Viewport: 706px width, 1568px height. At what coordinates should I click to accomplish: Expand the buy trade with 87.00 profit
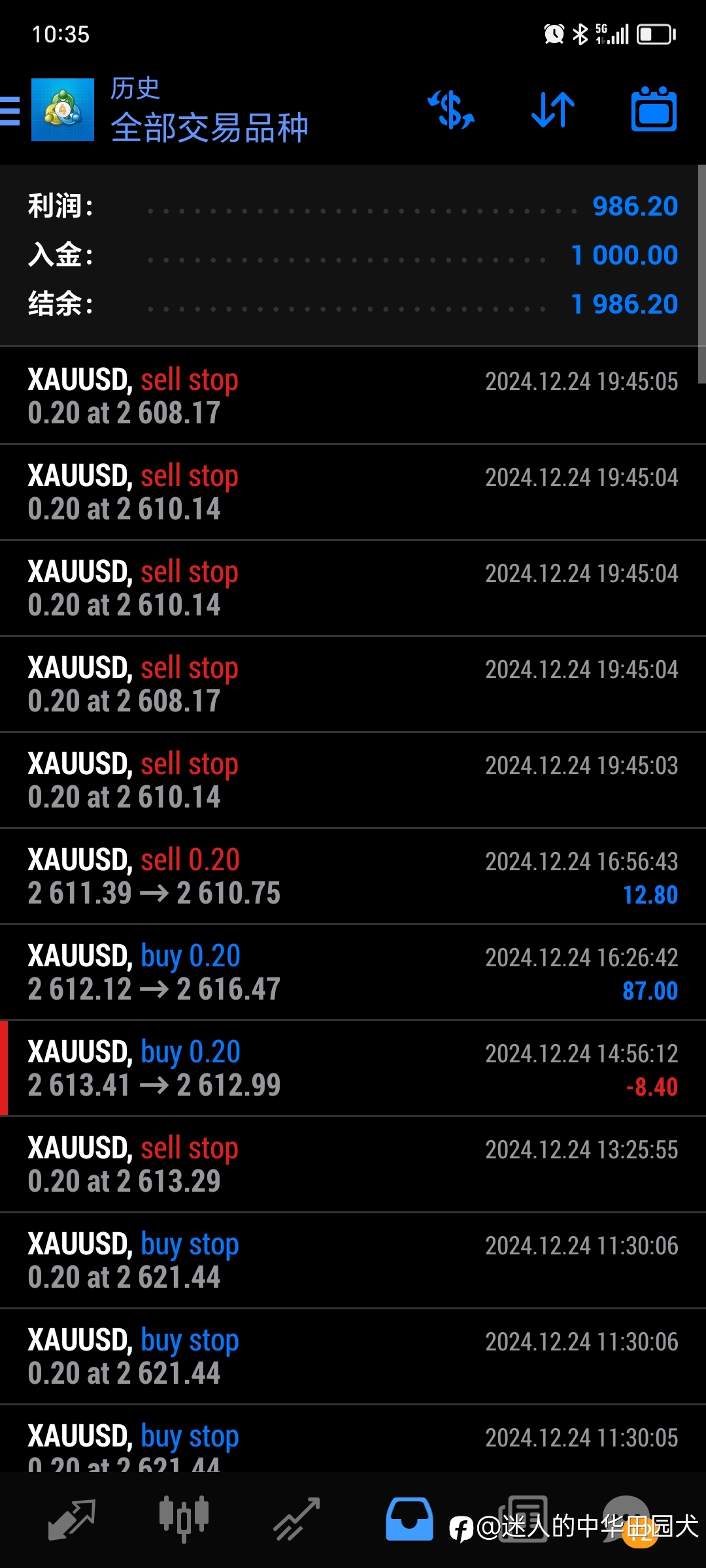[353, 972]
